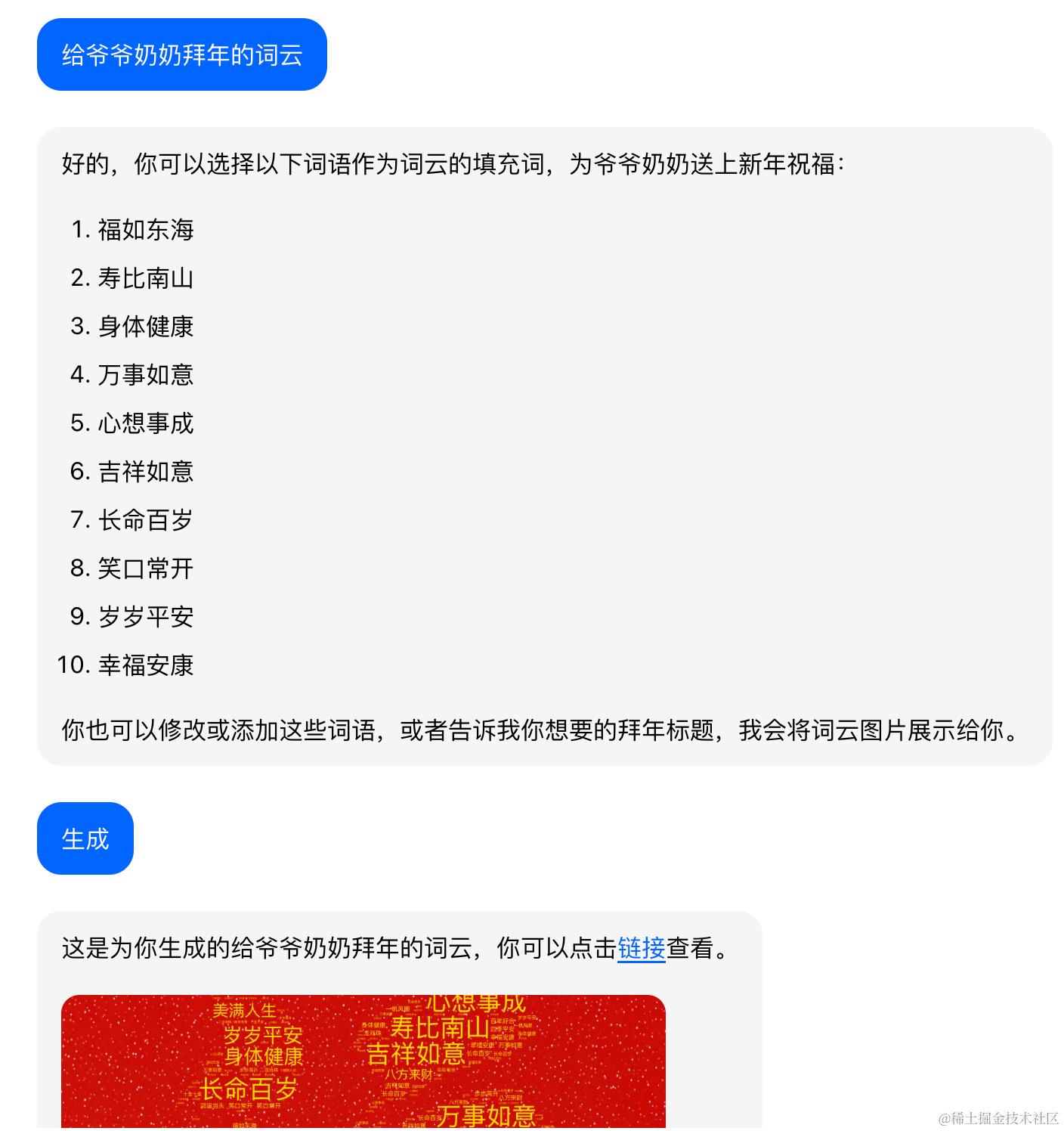Screen dimensions: 1064x1131
Task: View the generated red word cloud image
Action: pos(363,1061)
